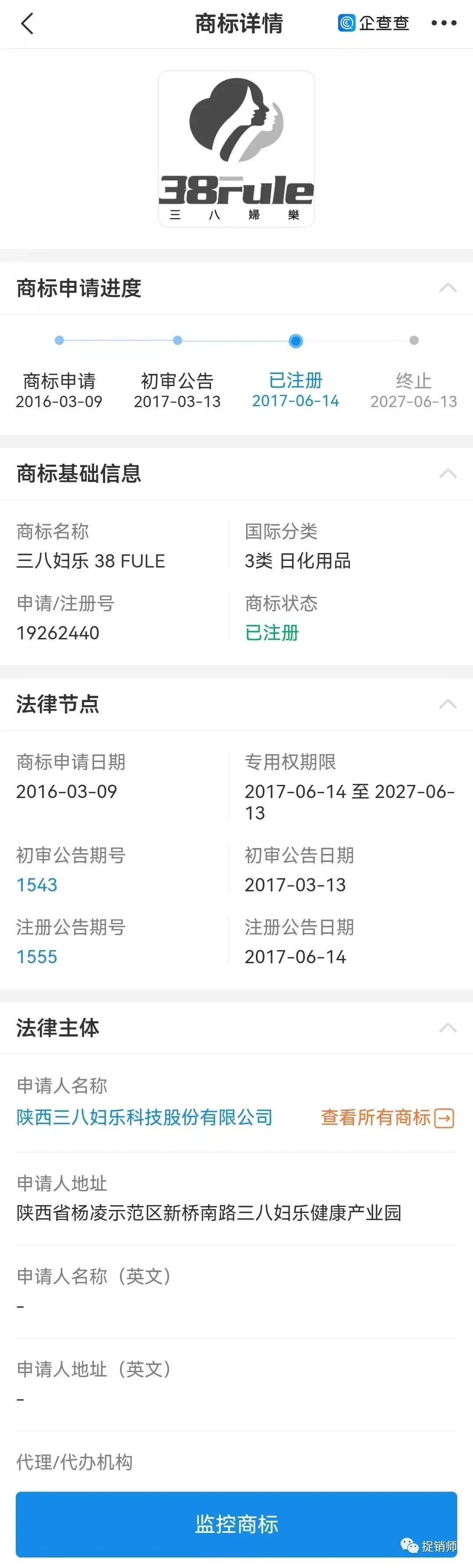Open registration announcement issue 1555
Screen dimensions: 473x1568
click(x=37, y=956)
